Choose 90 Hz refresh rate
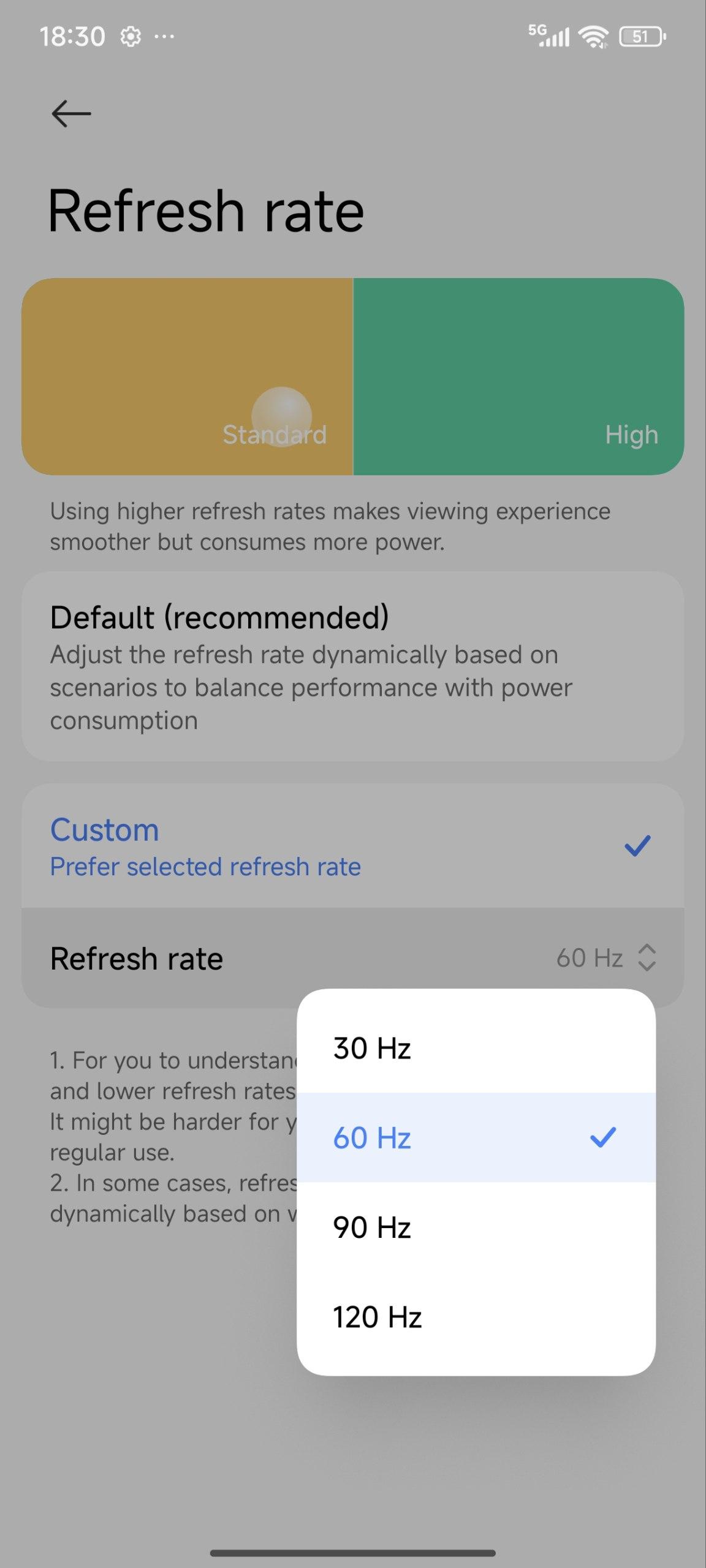 (476, 1227)
